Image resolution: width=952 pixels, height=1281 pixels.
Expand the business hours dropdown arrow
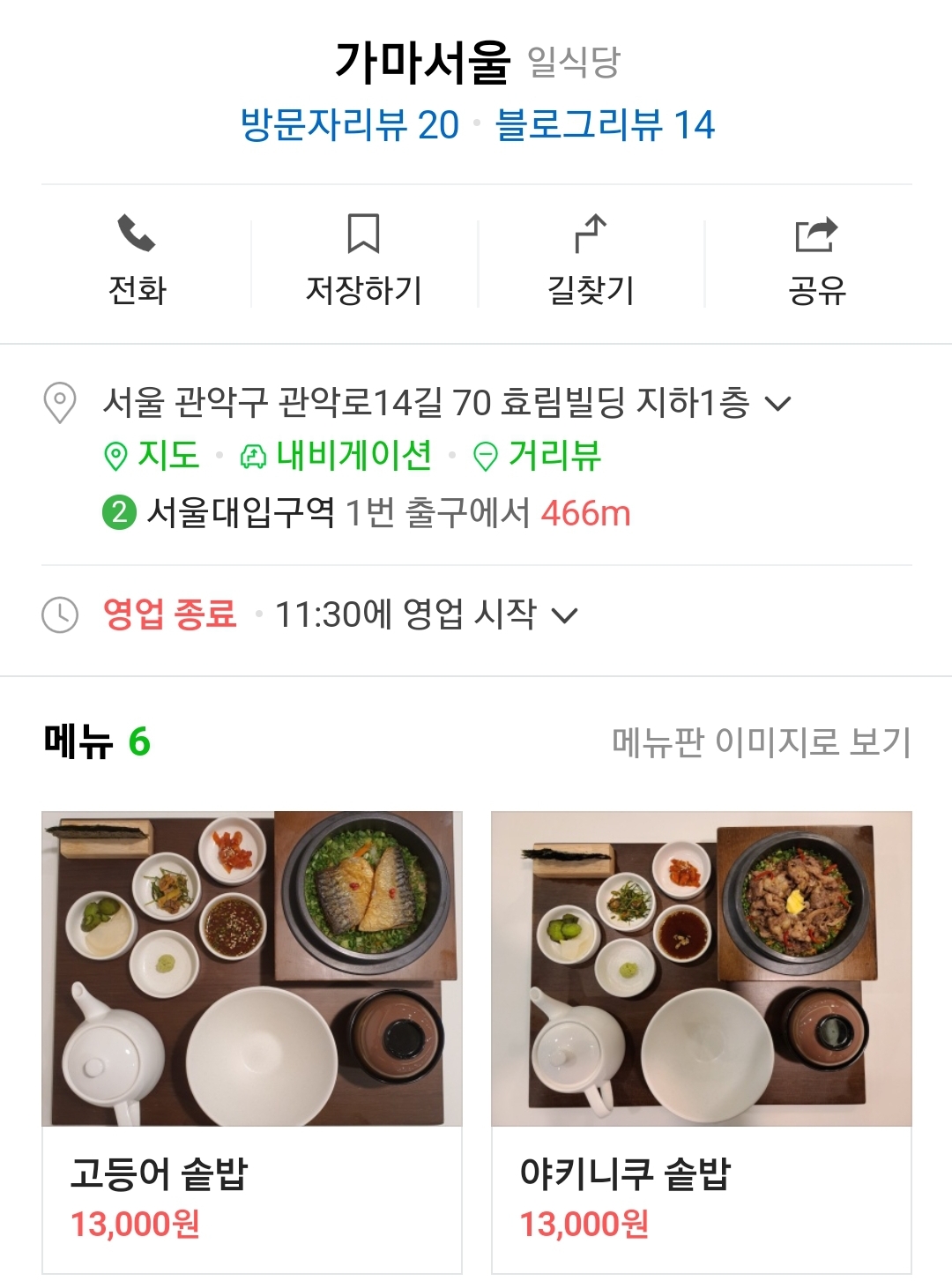point(565,617)
